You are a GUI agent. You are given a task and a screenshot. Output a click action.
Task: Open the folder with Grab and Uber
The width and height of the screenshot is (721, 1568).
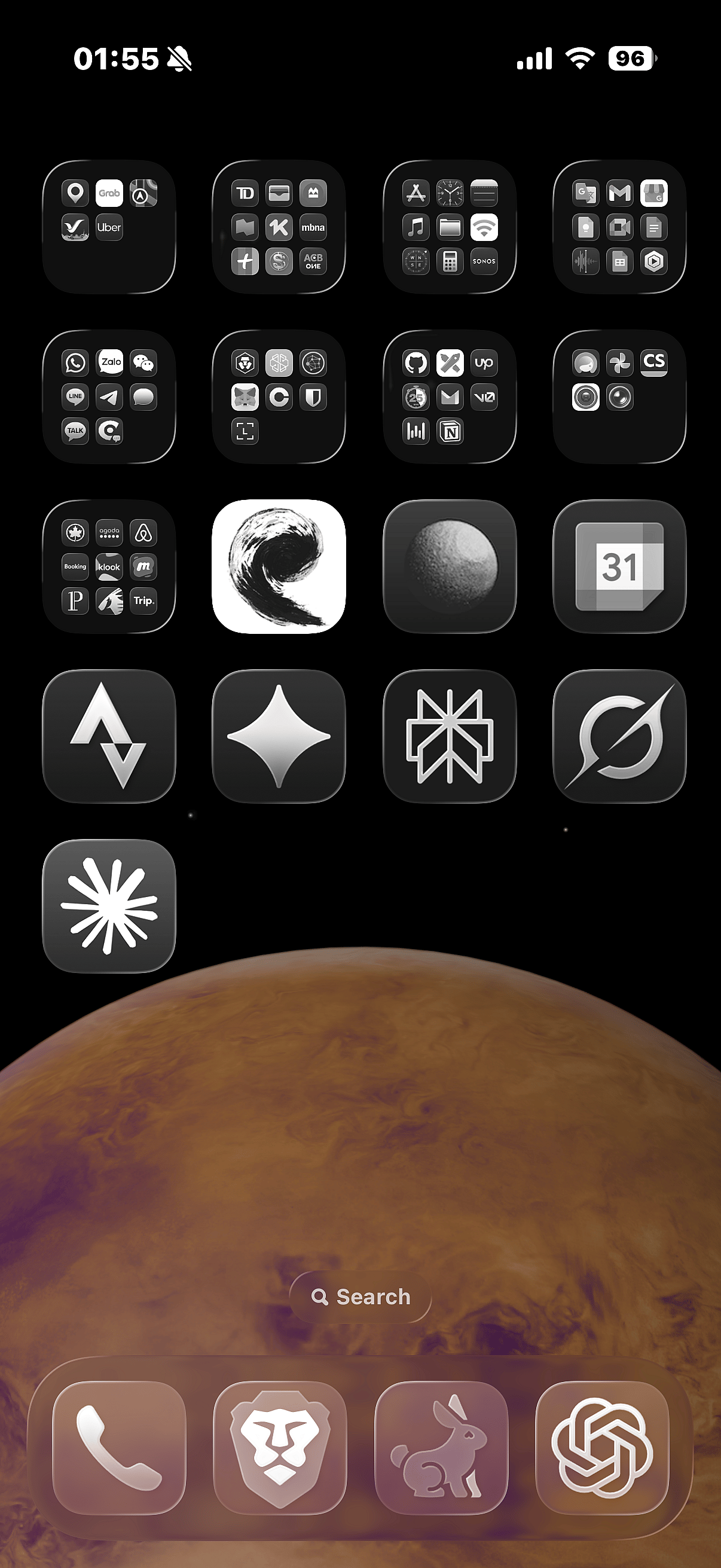click(109, 227)
